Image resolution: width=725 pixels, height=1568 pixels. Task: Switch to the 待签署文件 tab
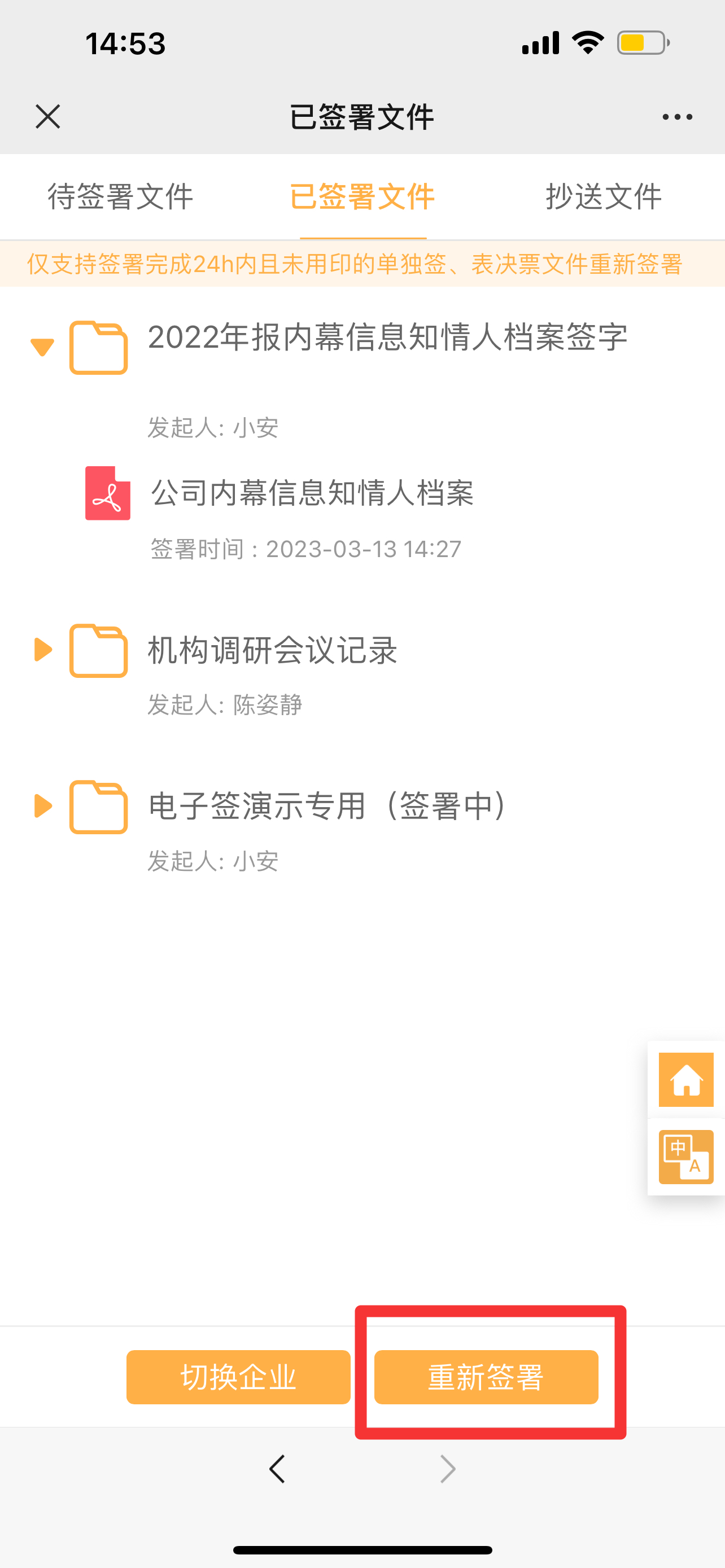click(x=120, y=196)
